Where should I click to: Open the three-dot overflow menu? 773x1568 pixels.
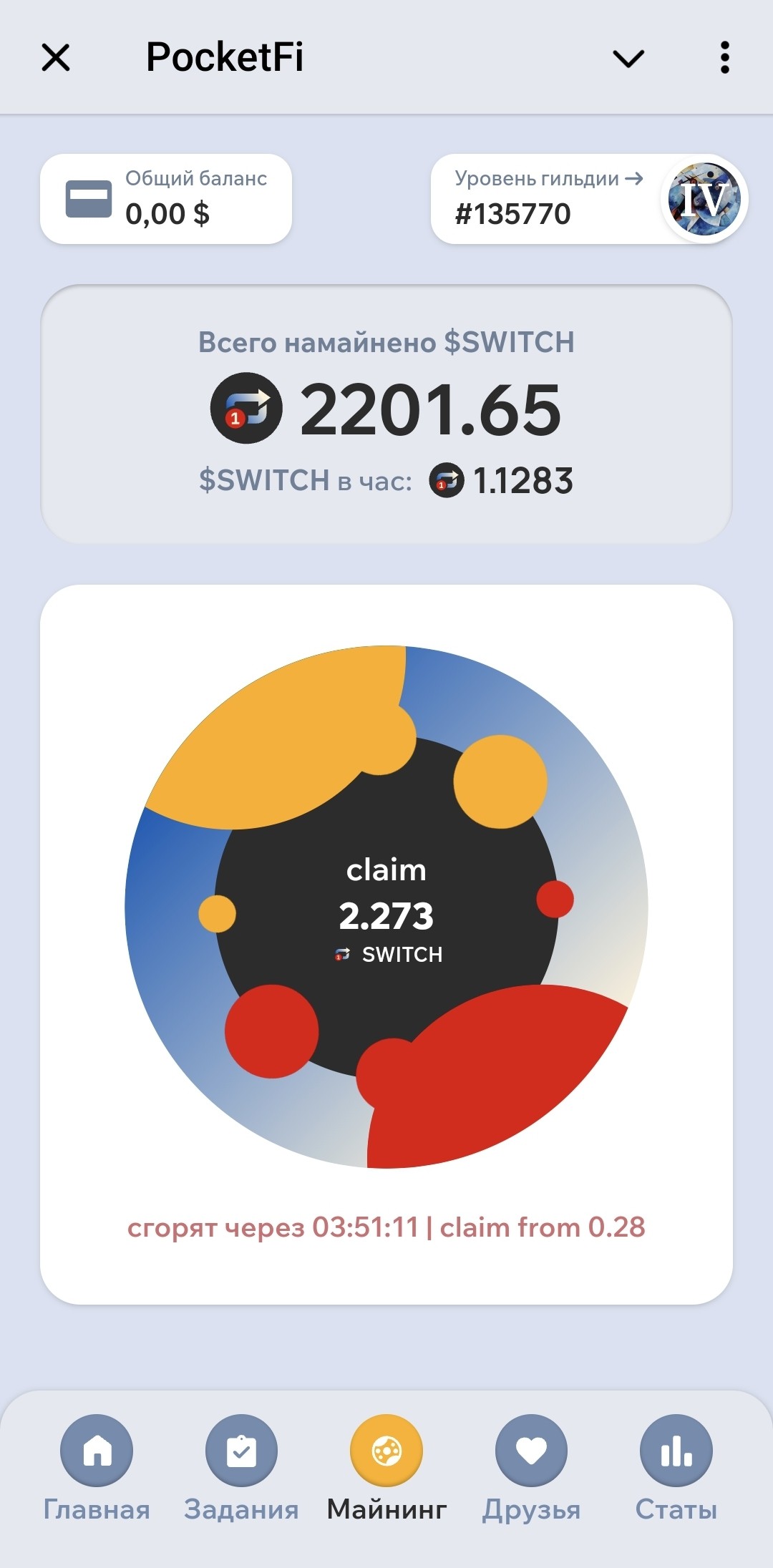(x=724, y=57)
